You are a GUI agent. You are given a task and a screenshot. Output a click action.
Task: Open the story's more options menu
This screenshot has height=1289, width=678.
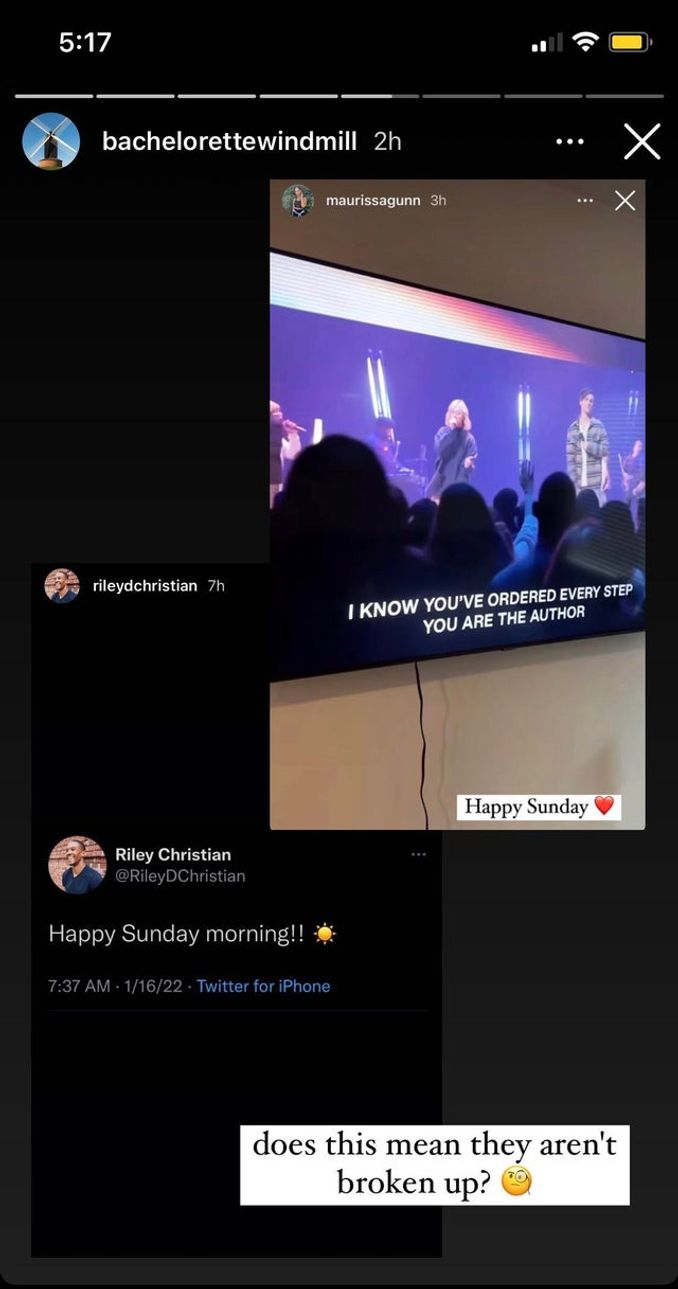click(570, 142)
